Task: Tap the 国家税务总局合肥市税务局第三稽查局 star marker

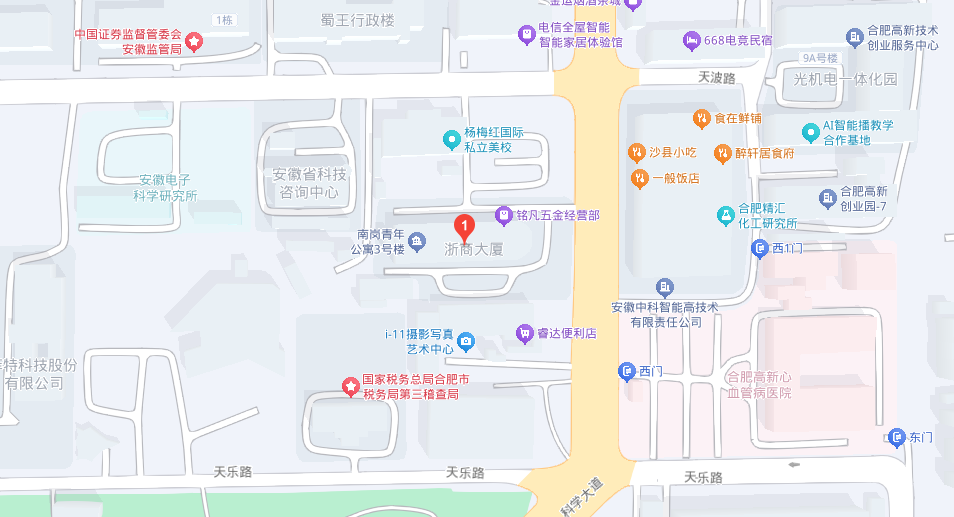Action: click(x=351, y=386)
